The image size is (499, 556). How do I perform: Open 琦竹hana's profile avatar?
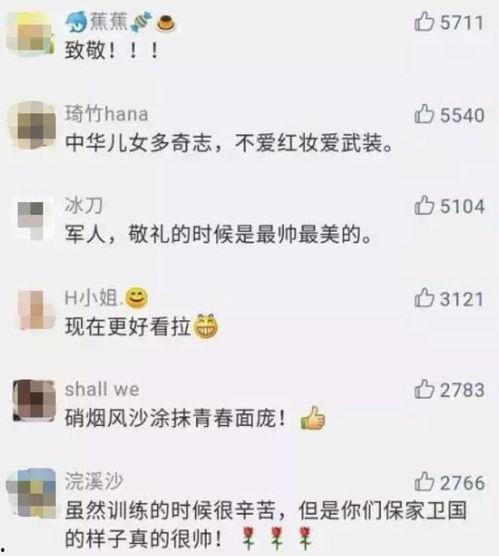tap(33, 125)
